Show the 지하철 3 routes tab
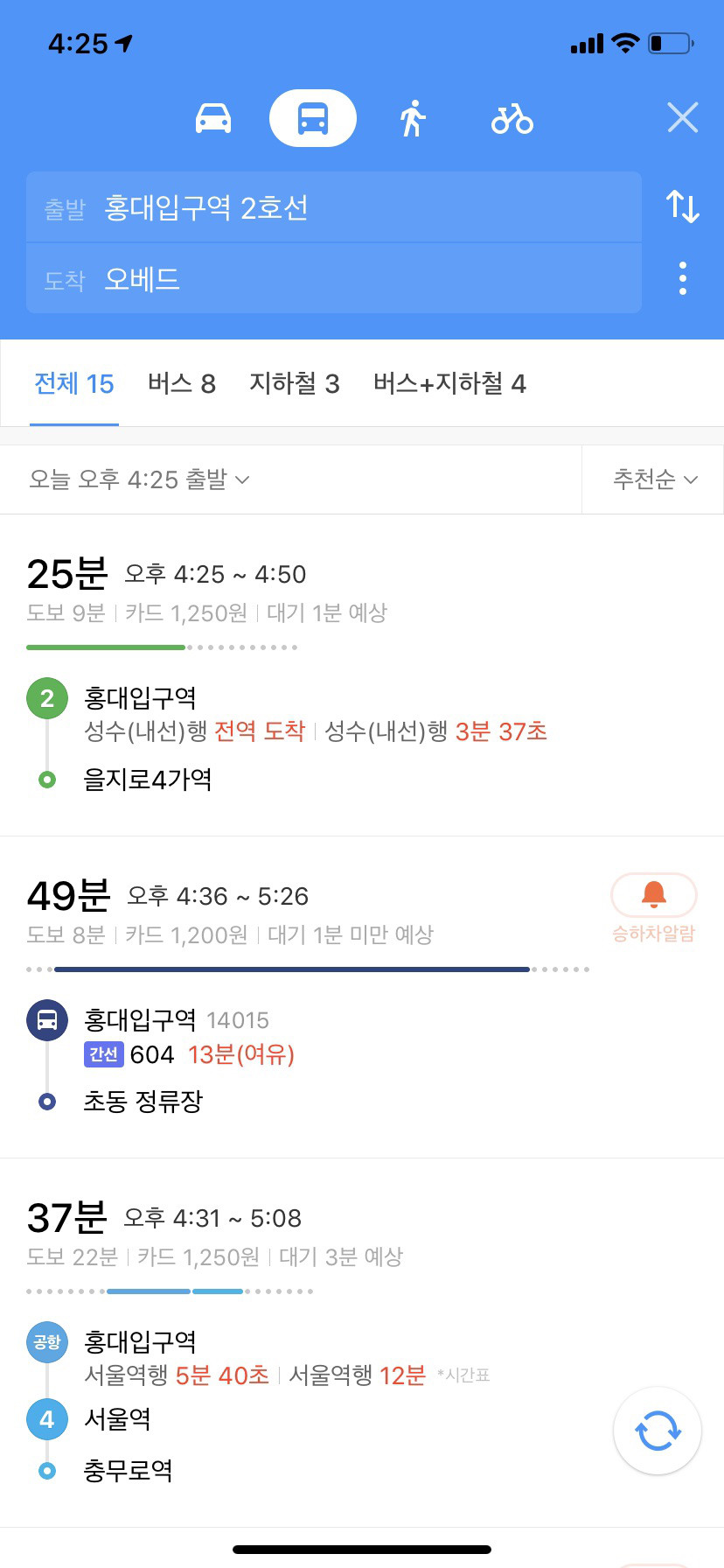The width and height of the screenshot is (724, 1568). click(x=295, y=383)
